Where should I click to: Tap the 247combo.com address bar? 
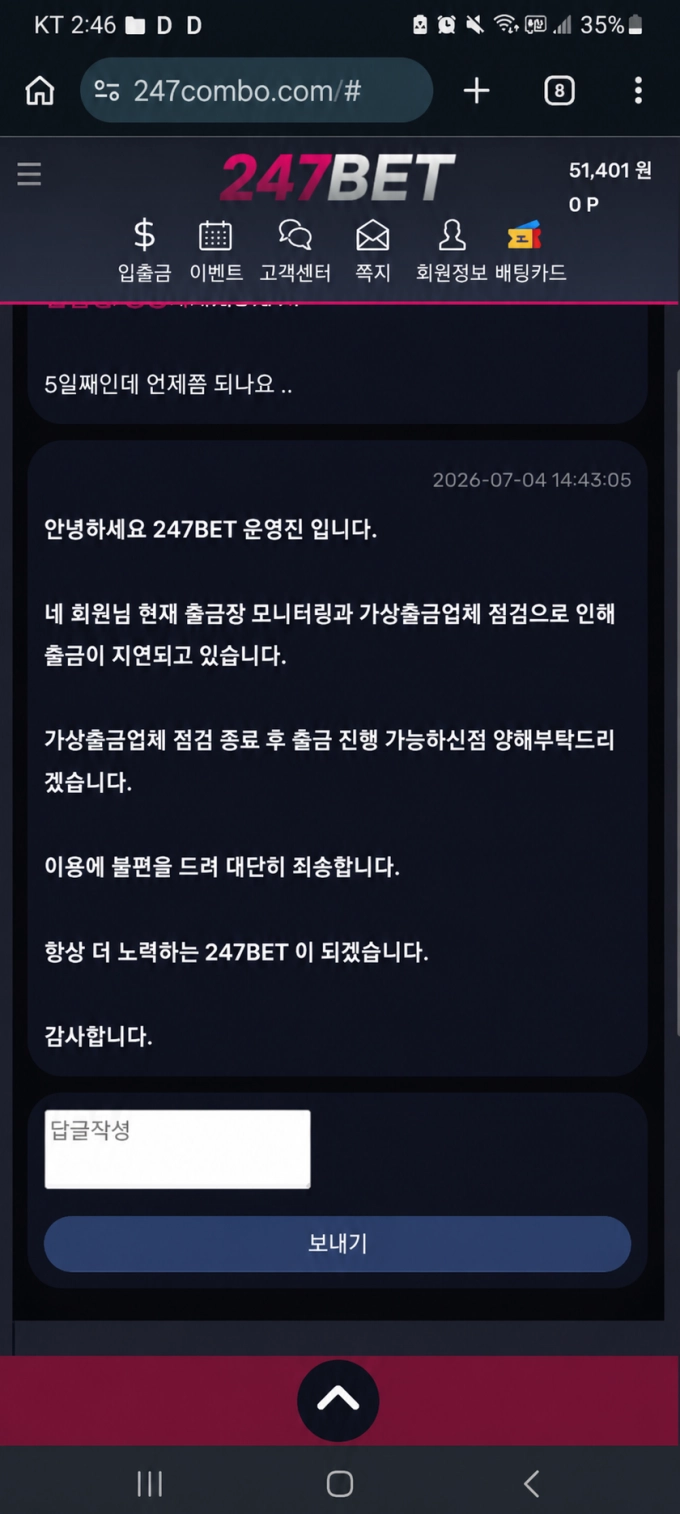[257, 91]
